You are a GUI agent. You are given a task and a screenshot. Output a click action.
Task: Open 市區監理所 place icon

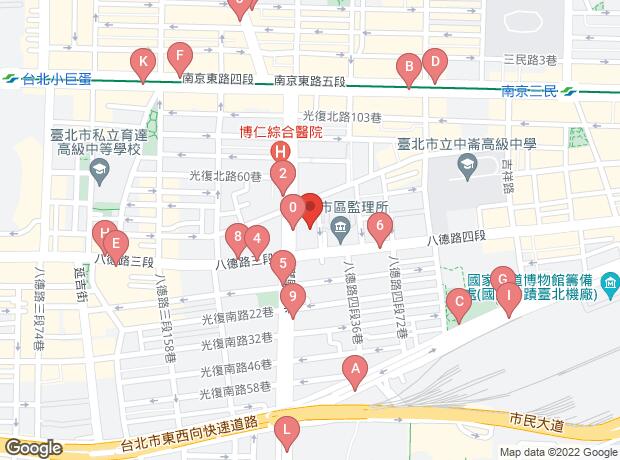(x=340, y=233)
